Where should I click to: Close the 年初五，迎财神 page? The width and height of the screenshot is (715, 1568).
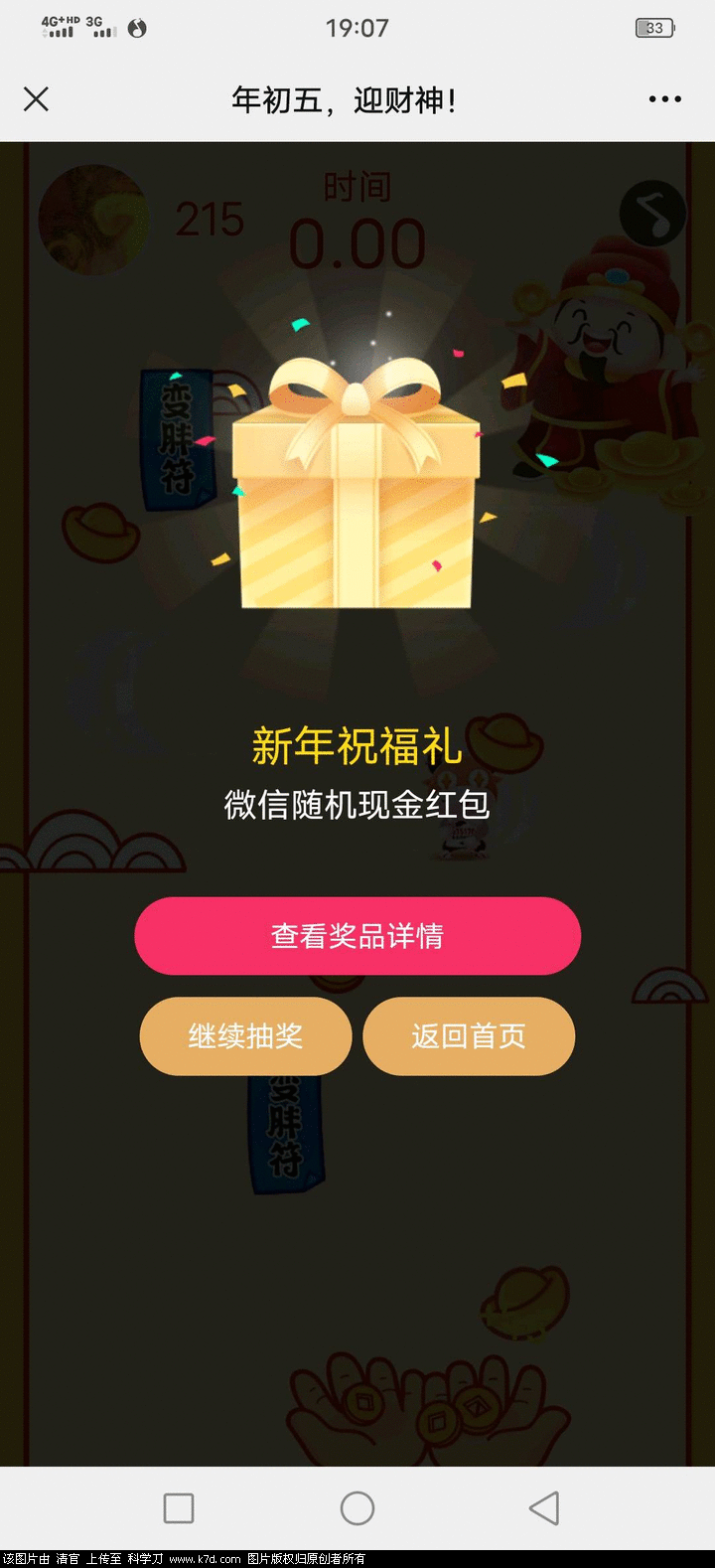click(x=36, y=99)
